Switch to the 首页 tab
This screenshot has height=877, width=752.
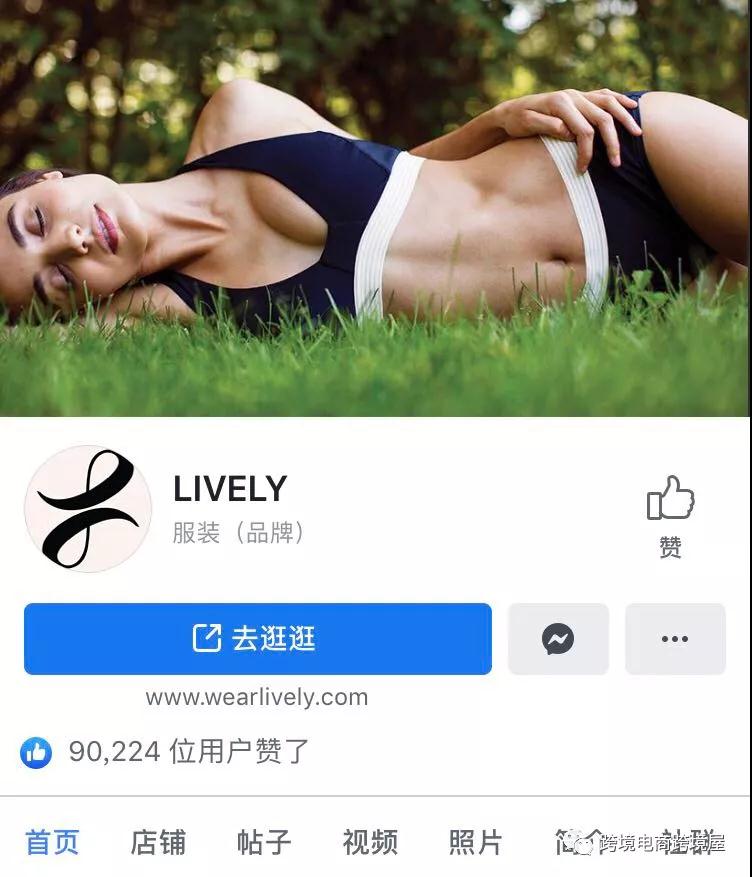click(52, 842)
